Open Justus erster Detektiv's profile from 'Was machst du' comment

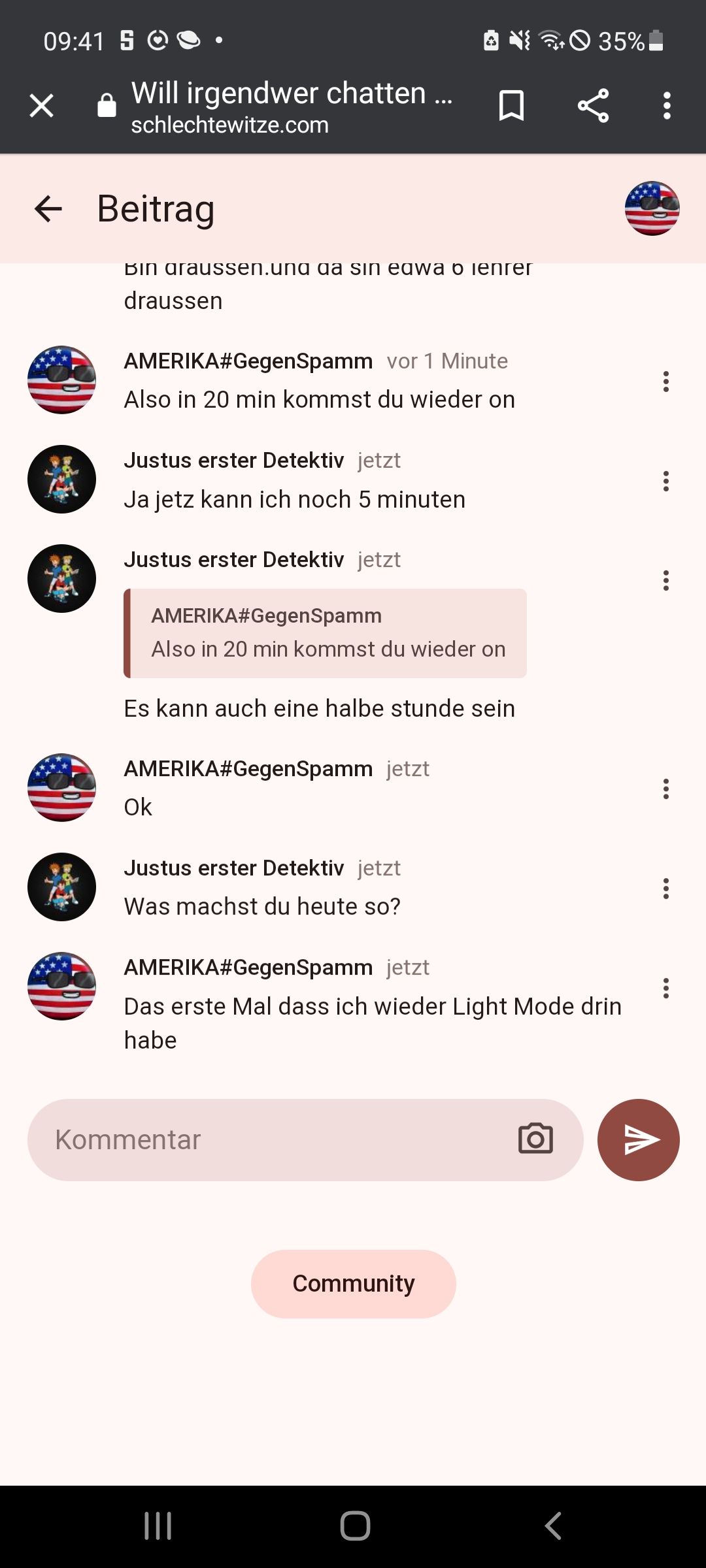click(x=61, y=887)
